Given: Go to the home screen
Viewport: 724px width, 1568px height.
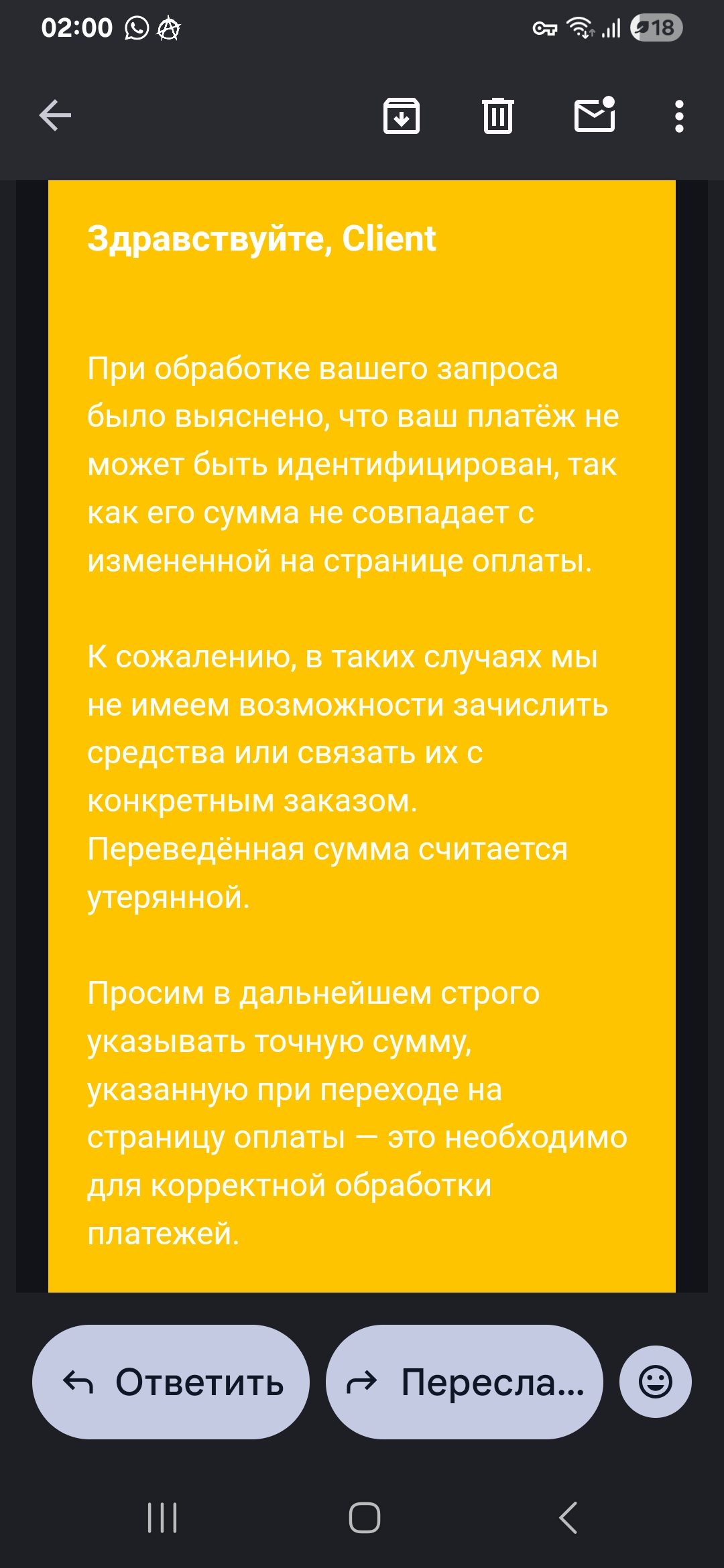Looking at the screenshot, I should (x=364, y=1518).
